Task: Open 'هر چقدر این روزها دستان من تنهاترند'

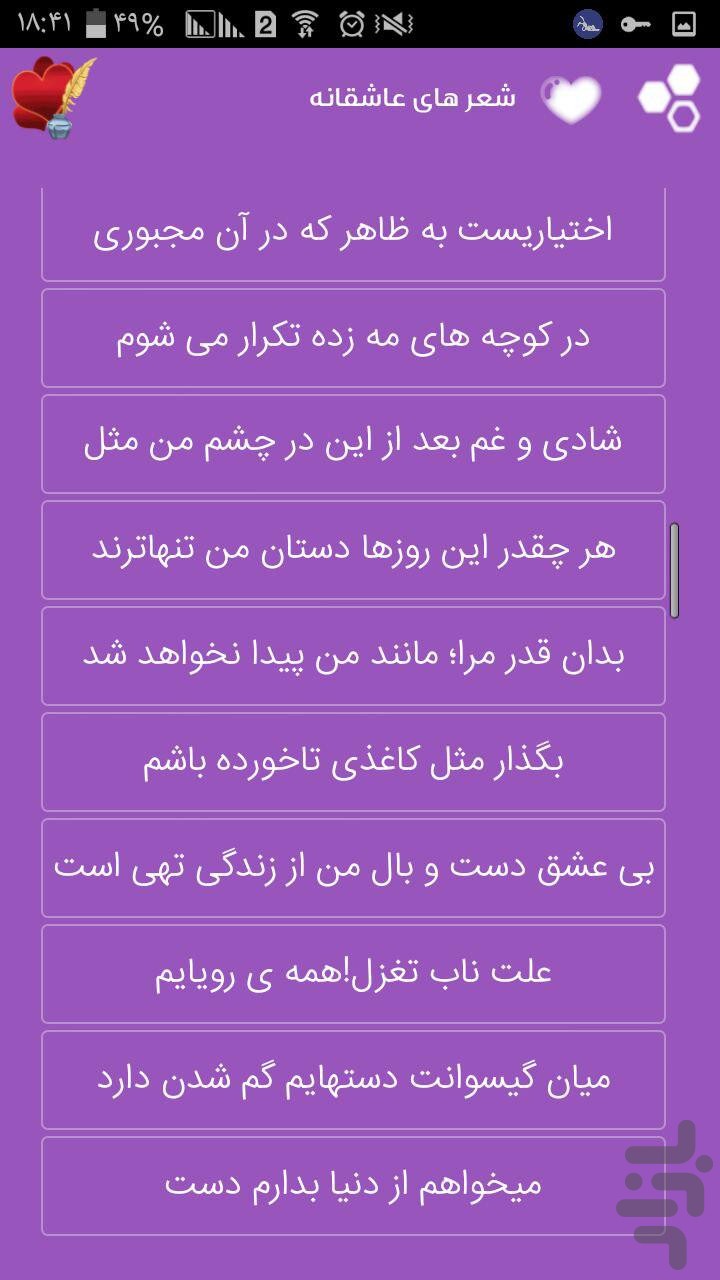Action: point(353,550)
